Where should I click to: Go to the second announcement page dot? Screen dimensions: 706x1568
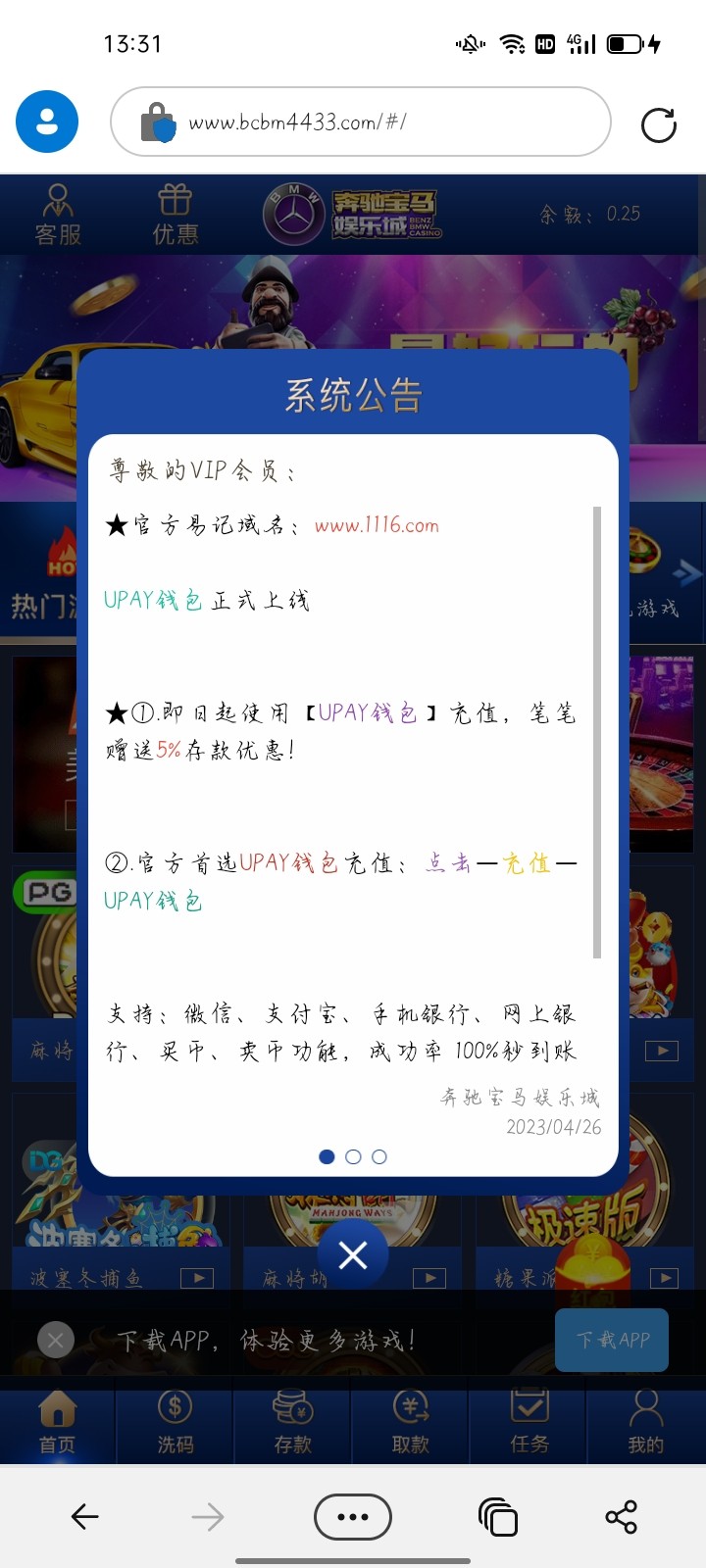(353, 1157)
